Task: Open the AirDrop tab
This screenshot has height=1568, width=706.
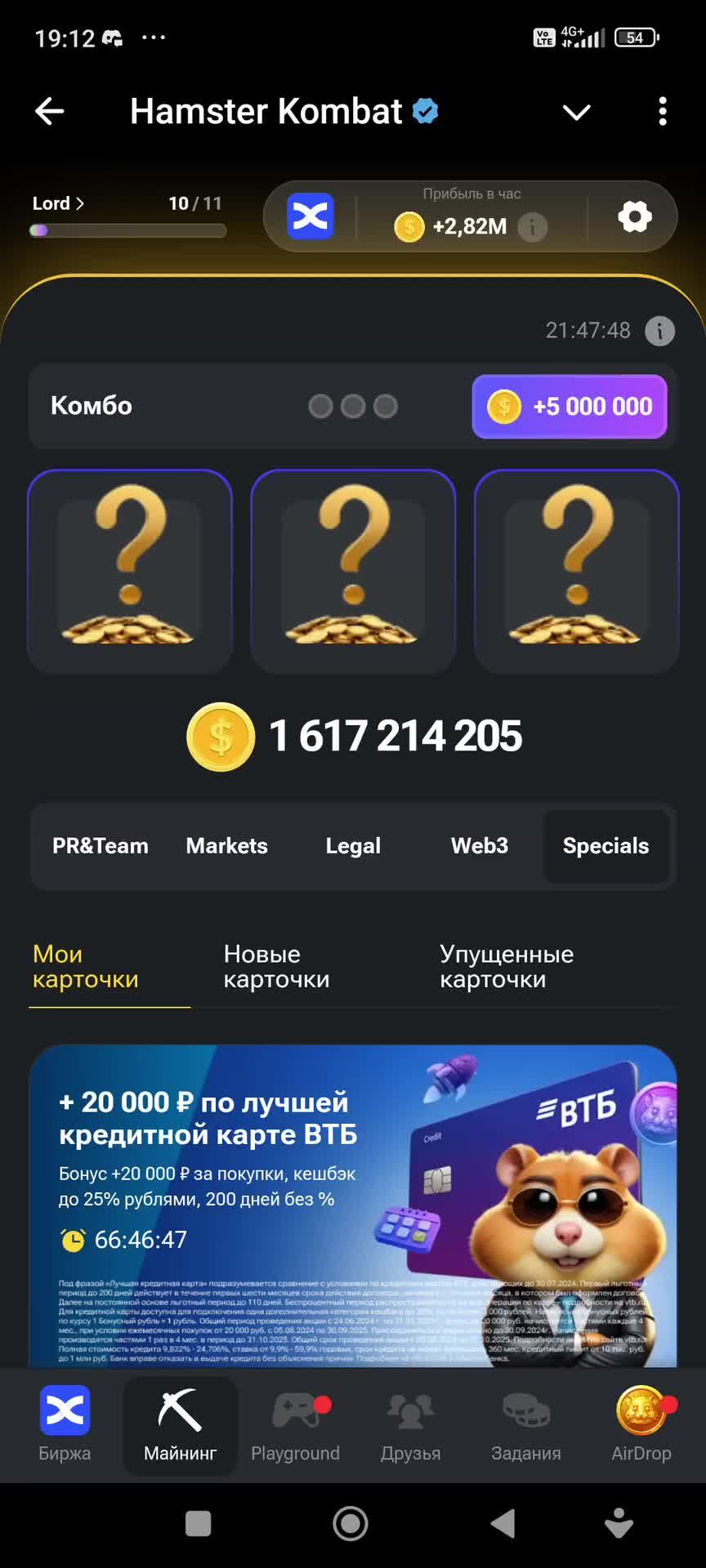Action: 641,1425
